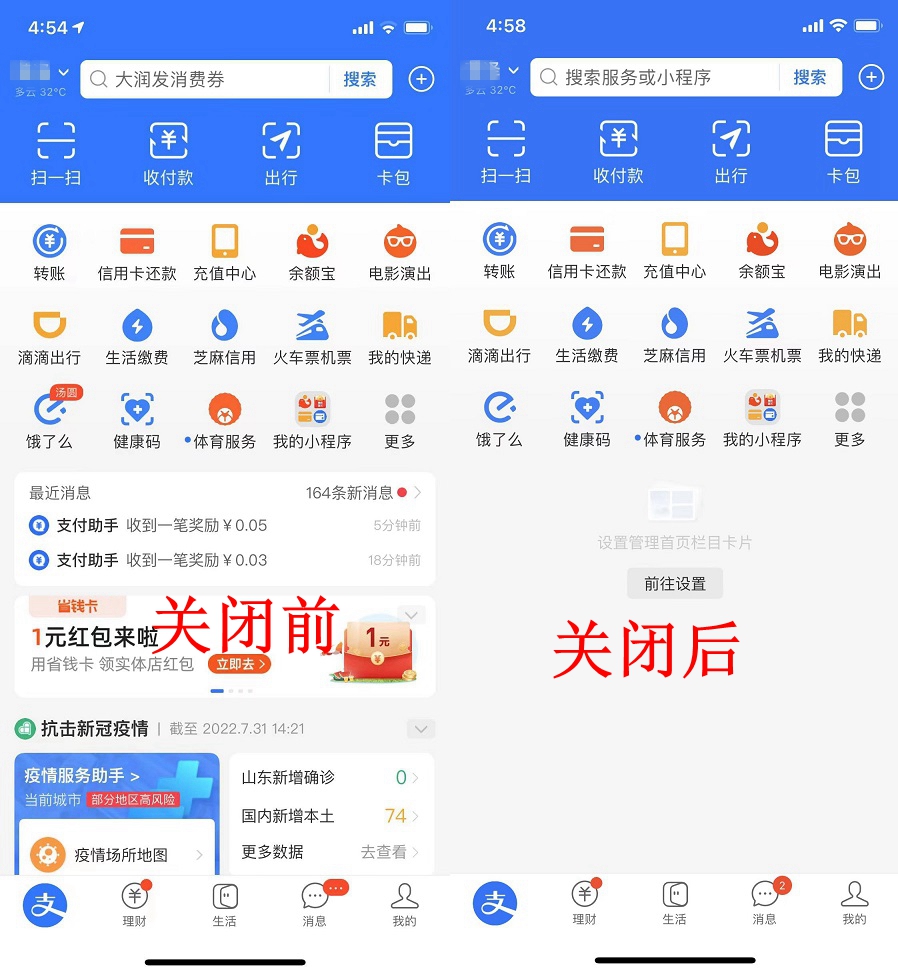
Task: Open the Pay/Collect (收付款) feature
Action: point(168,152)
